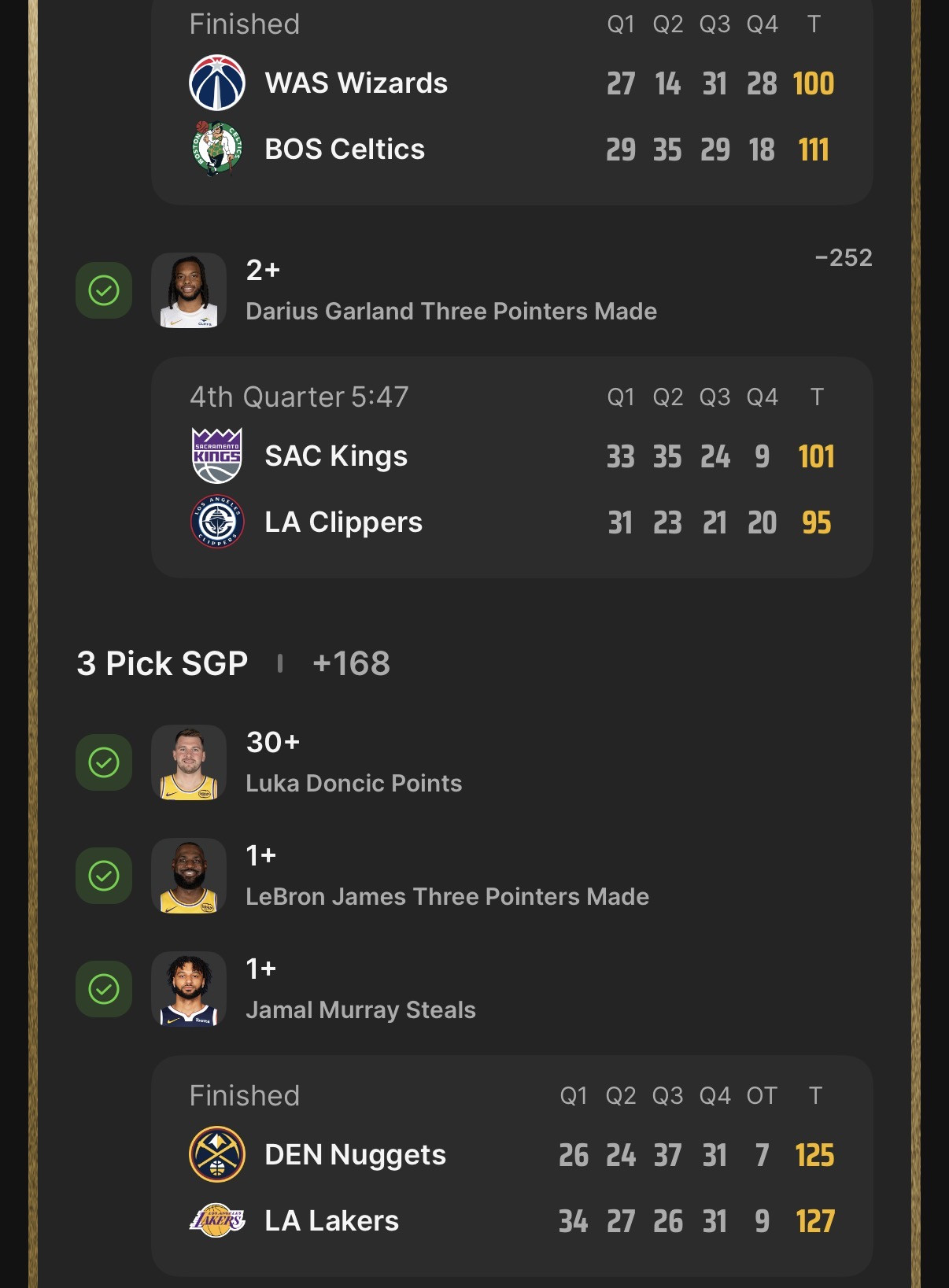Open the Nuggets vs Lakers finished scorecard
The height and width of the screenshot is (1288, 949).
[x=511, y=1166]
